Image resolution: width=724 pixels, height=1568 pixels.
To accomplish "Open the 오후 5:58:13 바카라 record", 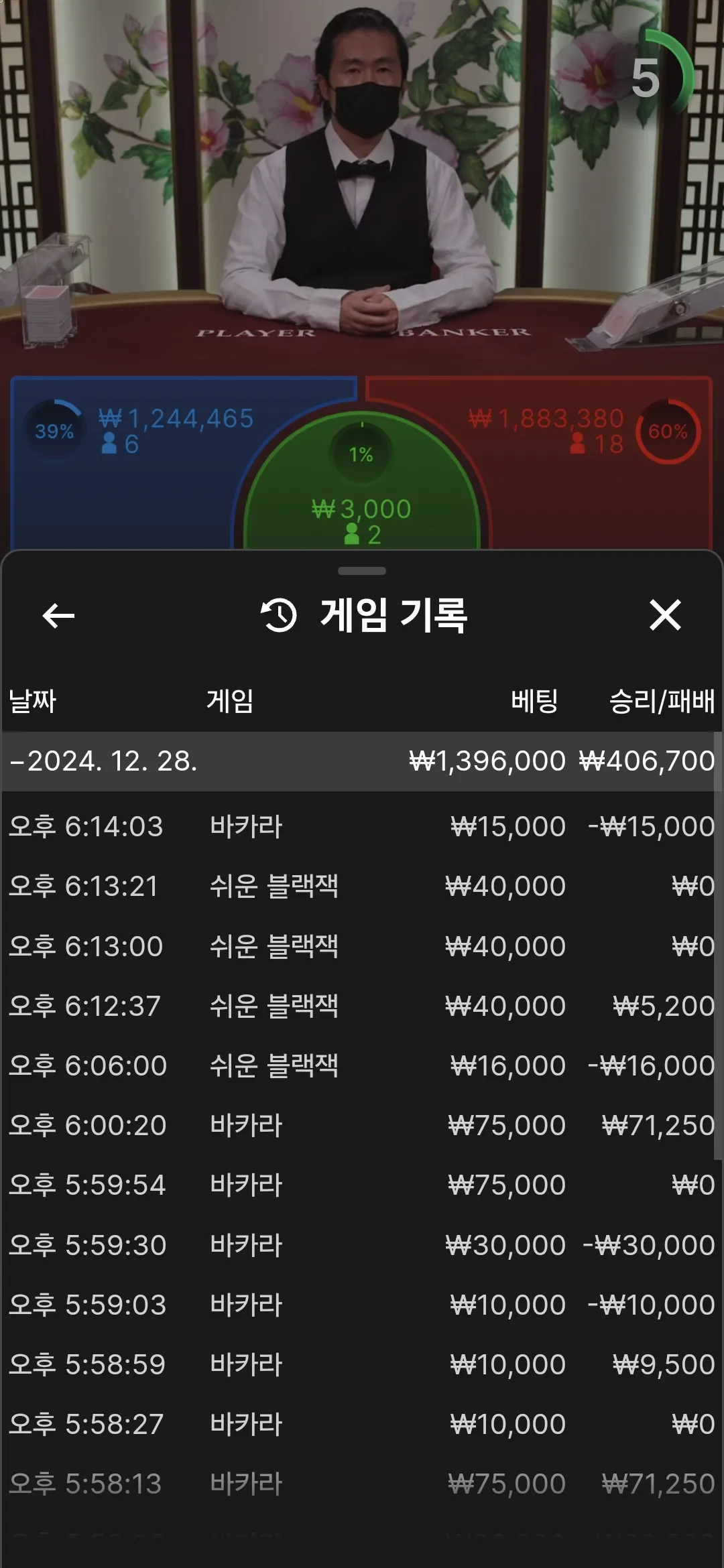I will 362,1484.
